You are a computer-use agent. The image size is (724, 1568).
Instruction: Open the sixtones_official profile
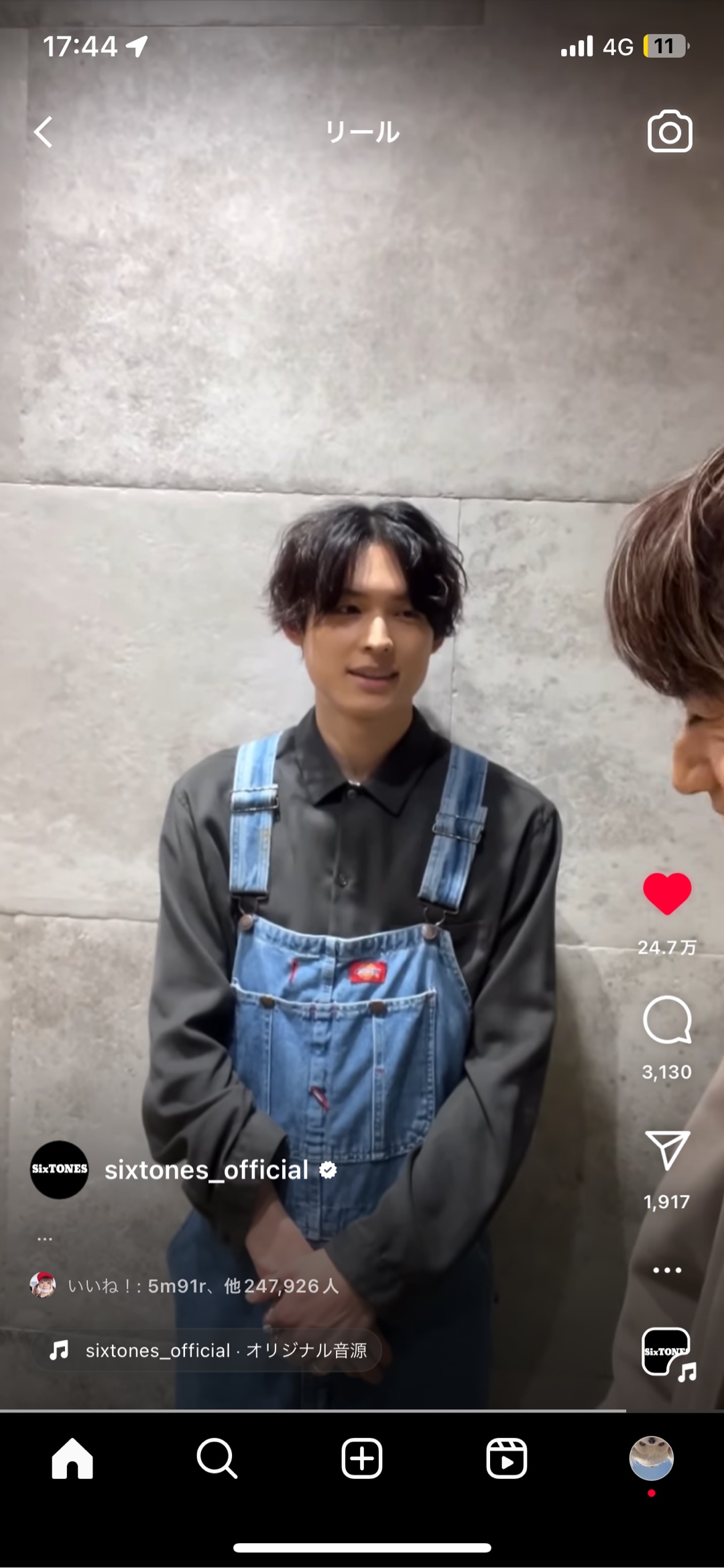click(206, 1170)
